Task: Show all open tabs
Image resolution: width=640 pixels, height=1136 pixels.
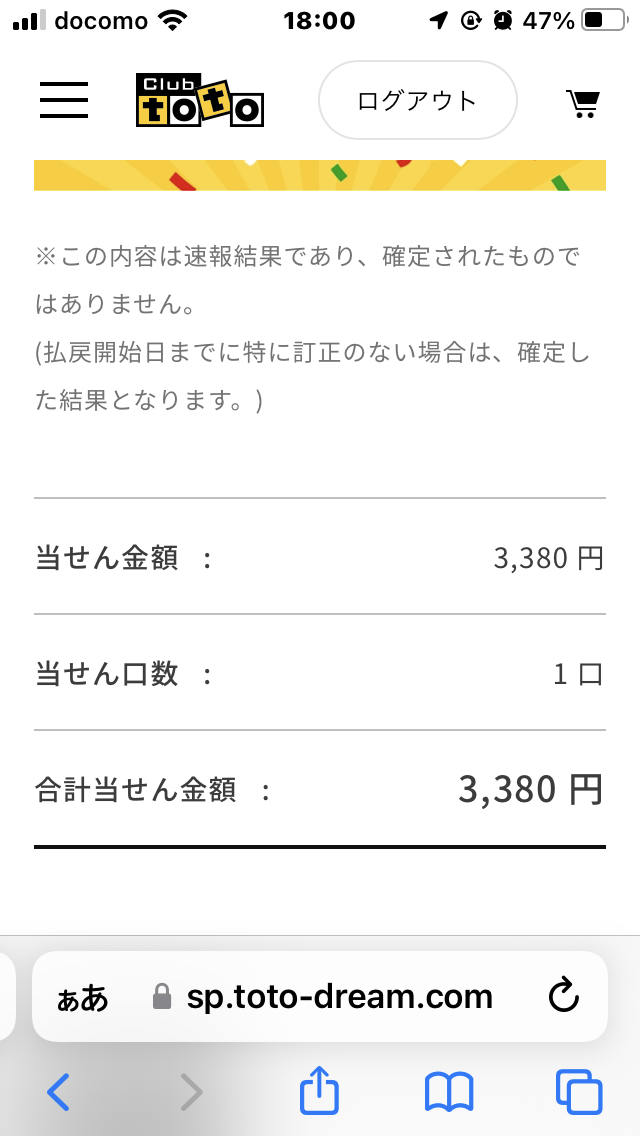Action: (x=579, y=1092)
